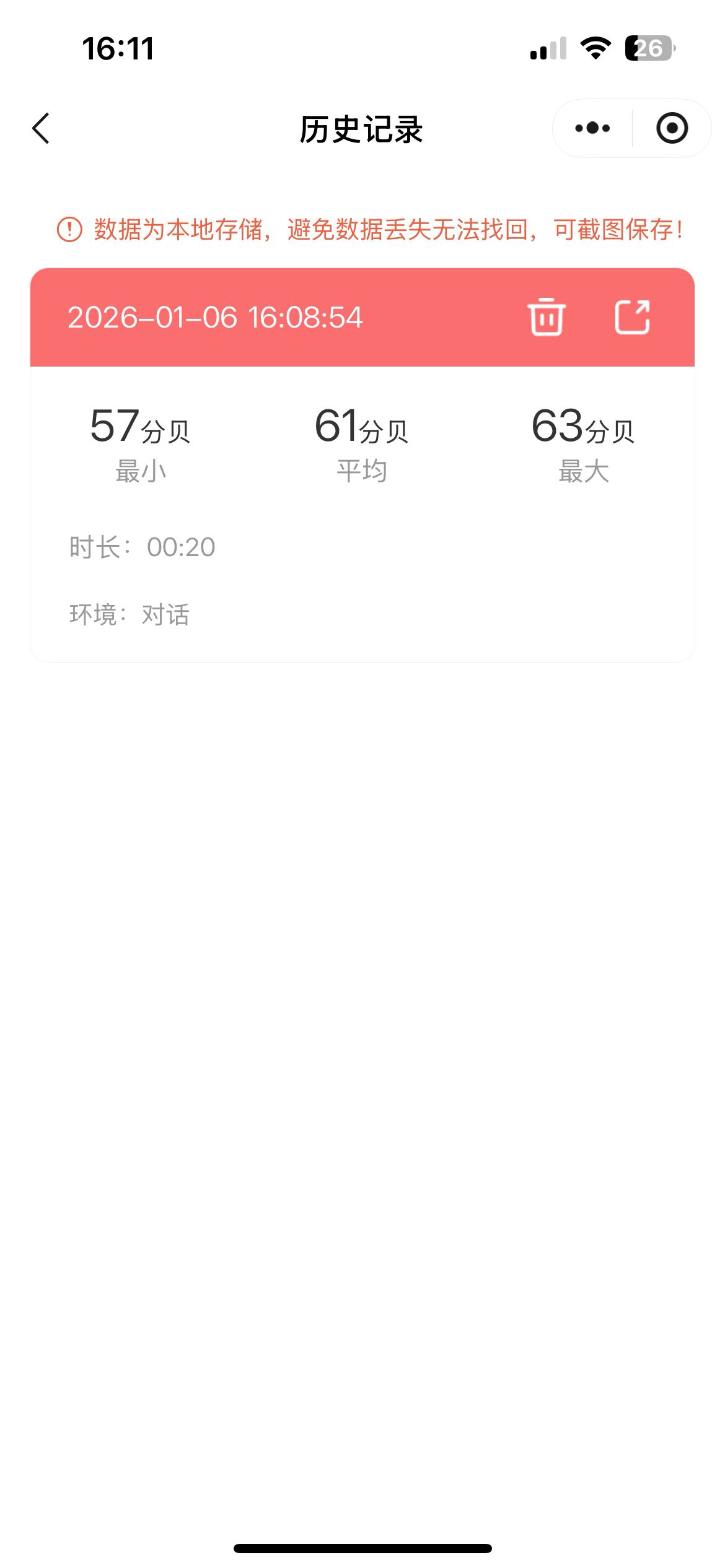Open the mini program three-dot menu
Image resolution: width=725 pixels, height=1568 pixels.
tap(592, 128)
